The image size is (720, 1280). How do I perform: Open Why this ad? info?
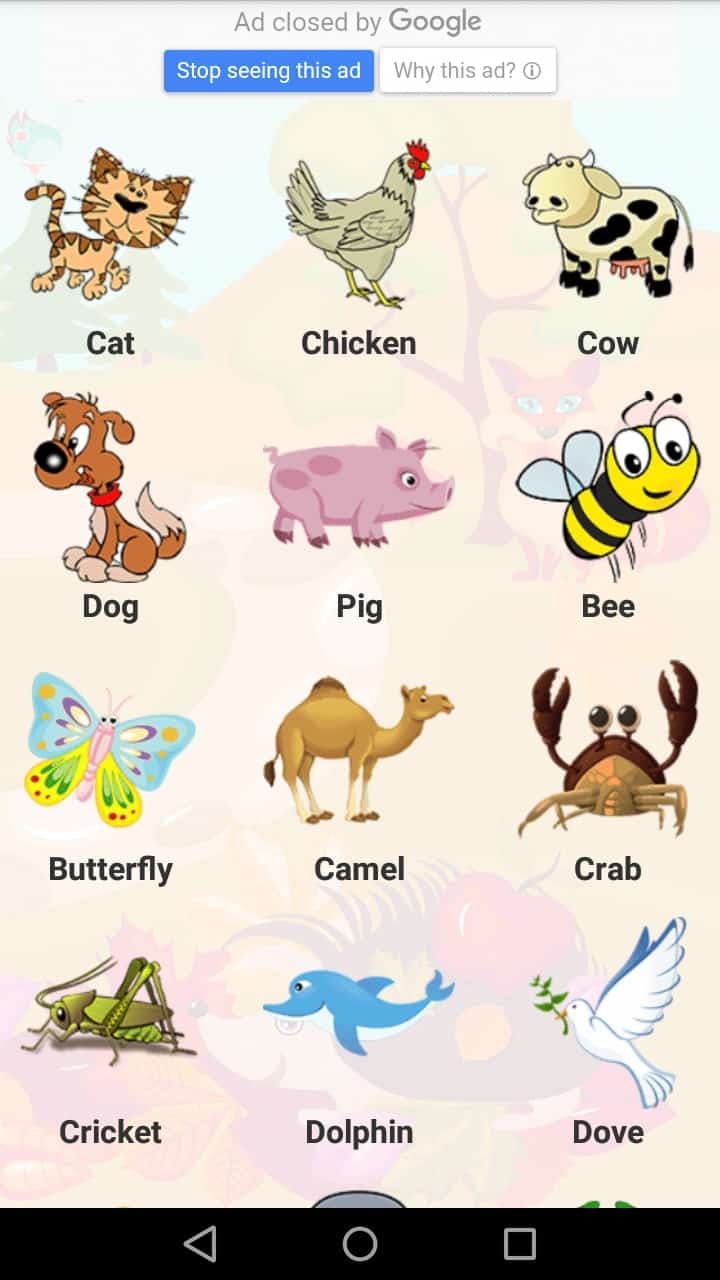click(467, 71)
